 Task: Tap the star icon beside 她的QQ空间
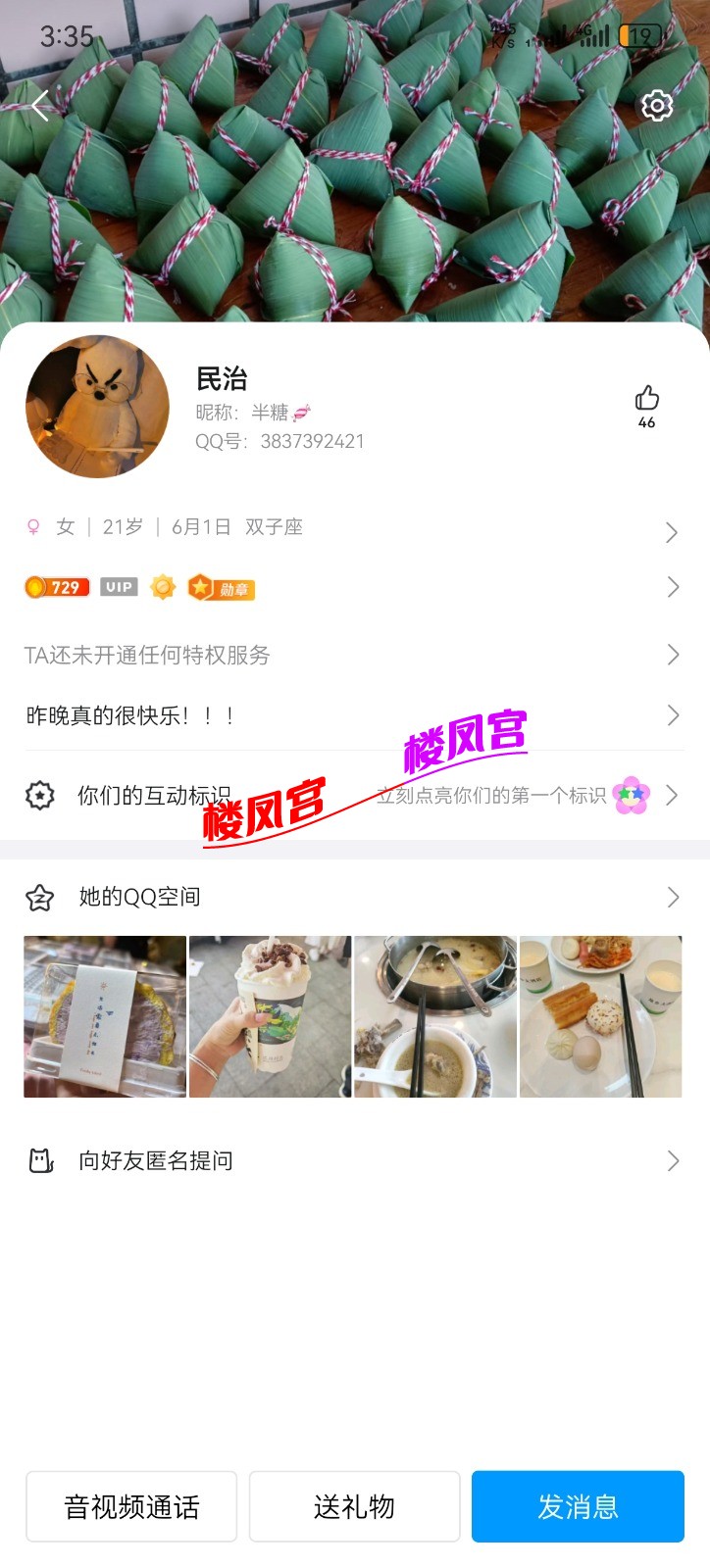38,896
